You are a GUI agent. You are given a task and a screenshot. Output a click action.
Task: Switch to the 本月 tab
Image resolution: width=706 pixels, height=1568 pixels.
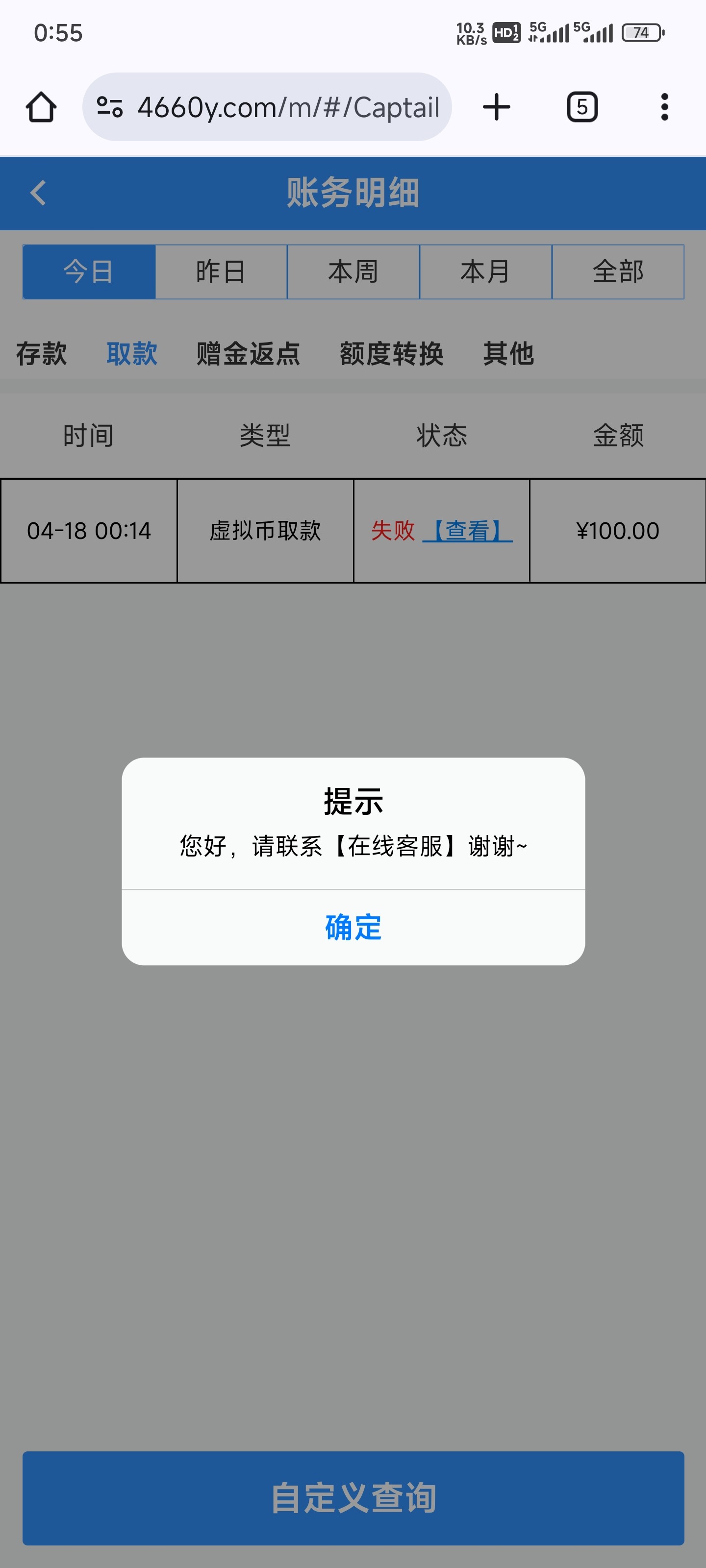click(484, 272)
